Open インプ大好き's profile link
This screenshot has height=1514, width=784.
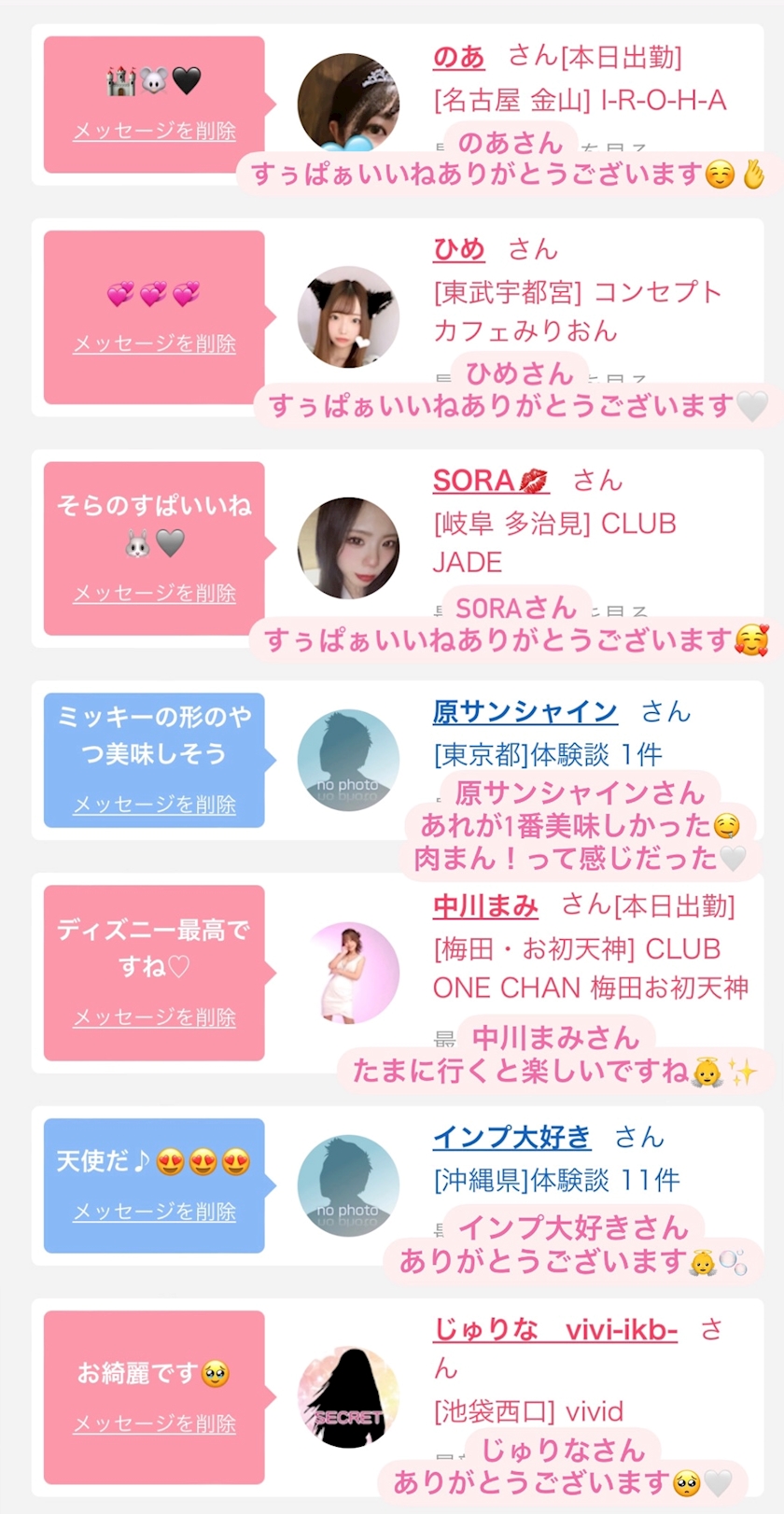pos(511,1137)
